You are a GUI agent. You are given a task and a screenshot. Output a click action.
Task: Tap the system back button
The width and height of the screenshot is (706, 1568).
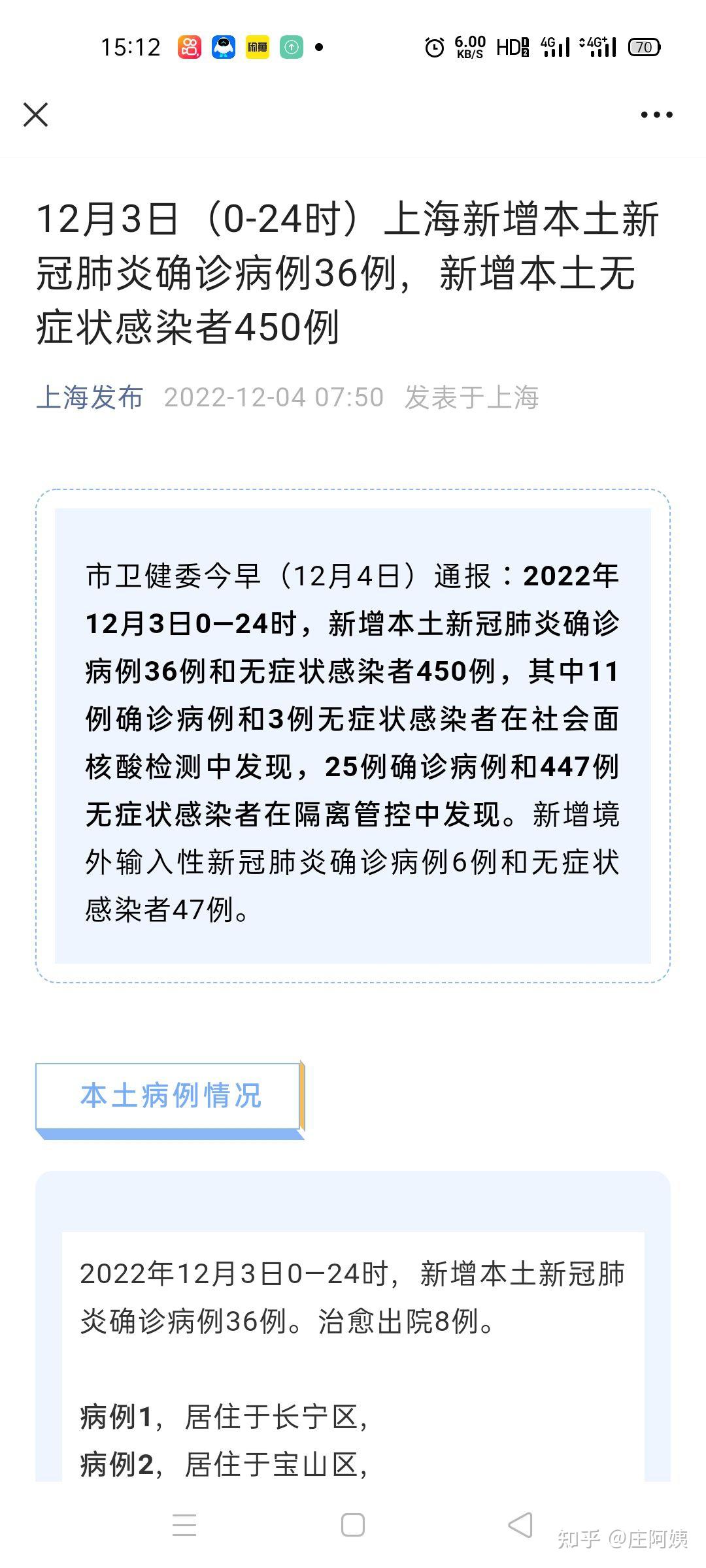tap(520, 1526)
